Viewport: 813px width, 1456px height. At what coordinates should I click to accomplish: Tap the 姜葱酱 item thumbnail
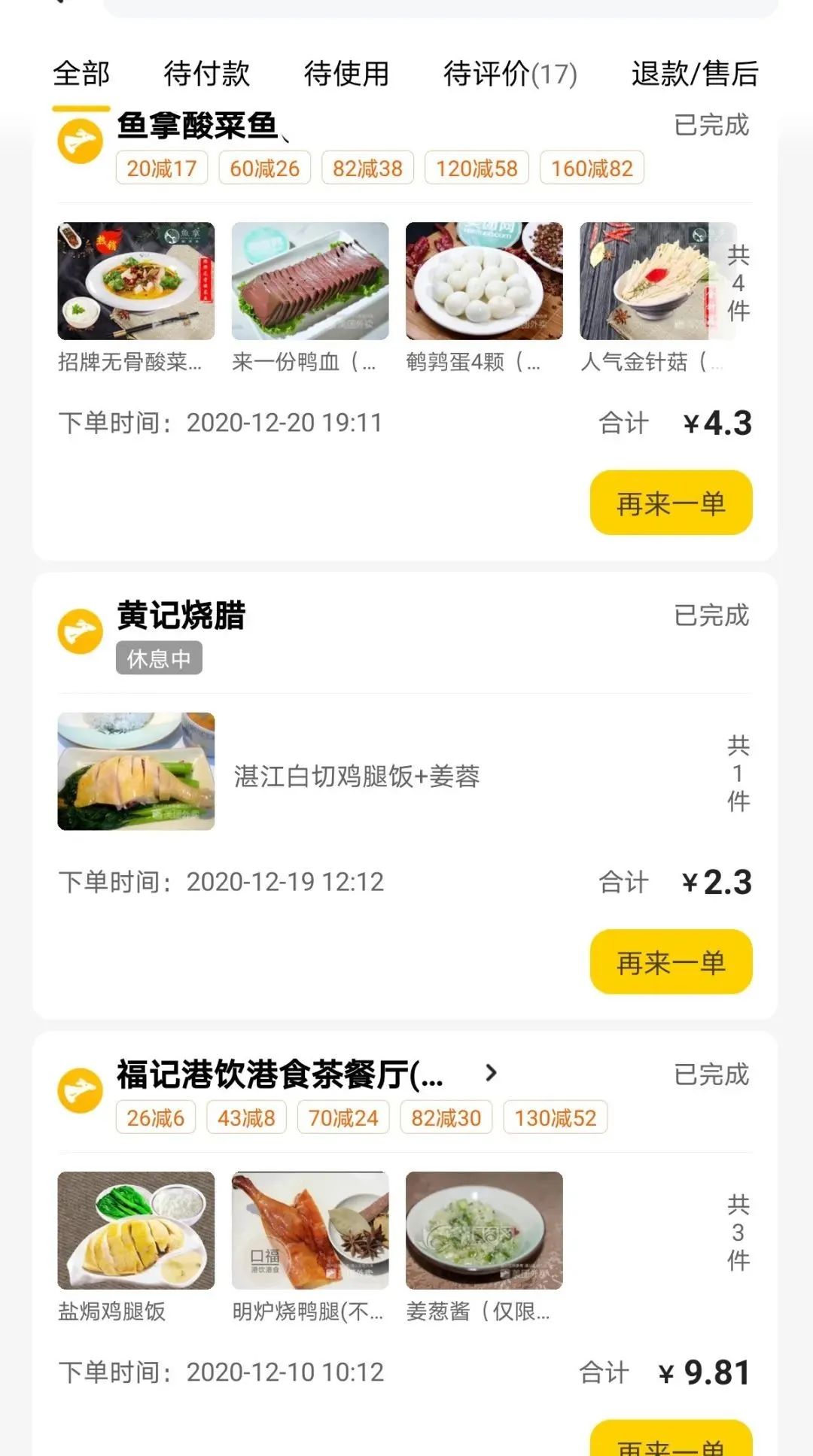point(484,1230)
